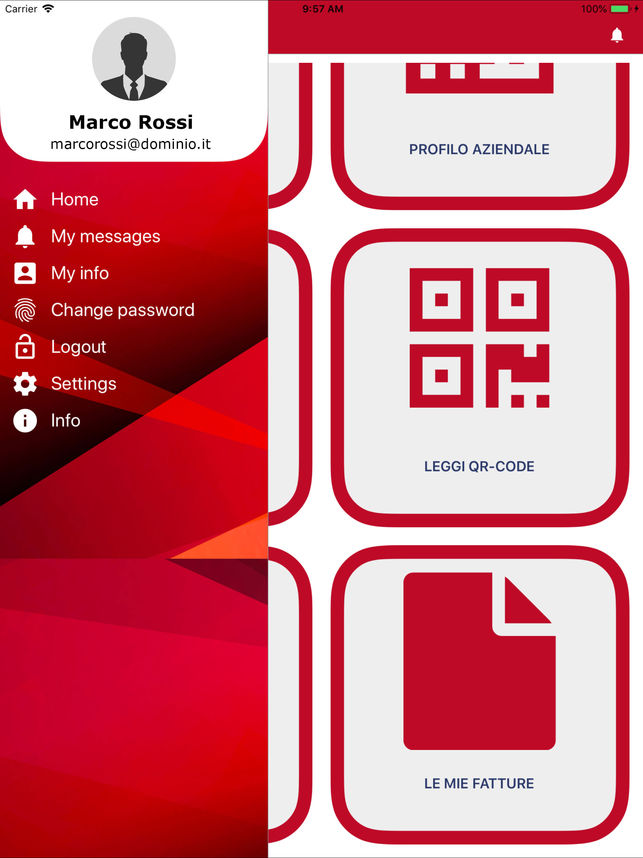
Task: Open the notifications bell in the top bar
Action: pyautogui.click(x=616, y=35)
